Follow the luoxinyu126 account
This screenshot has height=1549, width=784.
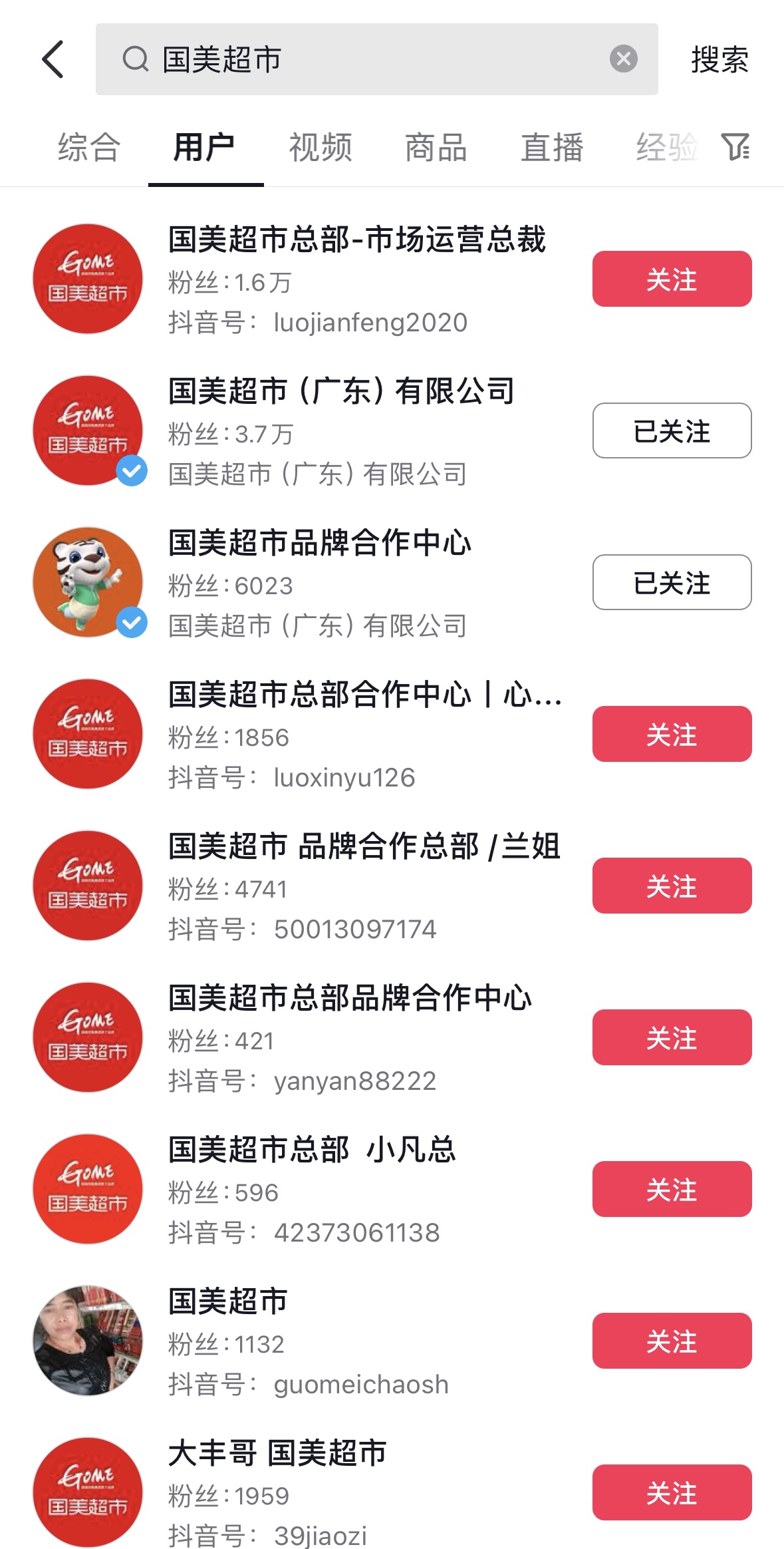(672, 734)
